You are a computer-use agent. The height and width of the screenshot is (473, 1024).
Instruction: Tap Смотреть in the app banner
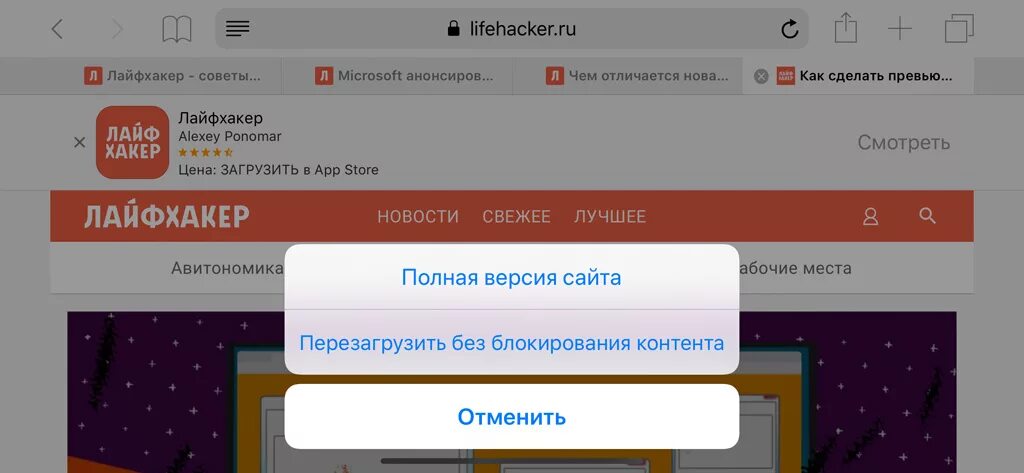point(903,142)
